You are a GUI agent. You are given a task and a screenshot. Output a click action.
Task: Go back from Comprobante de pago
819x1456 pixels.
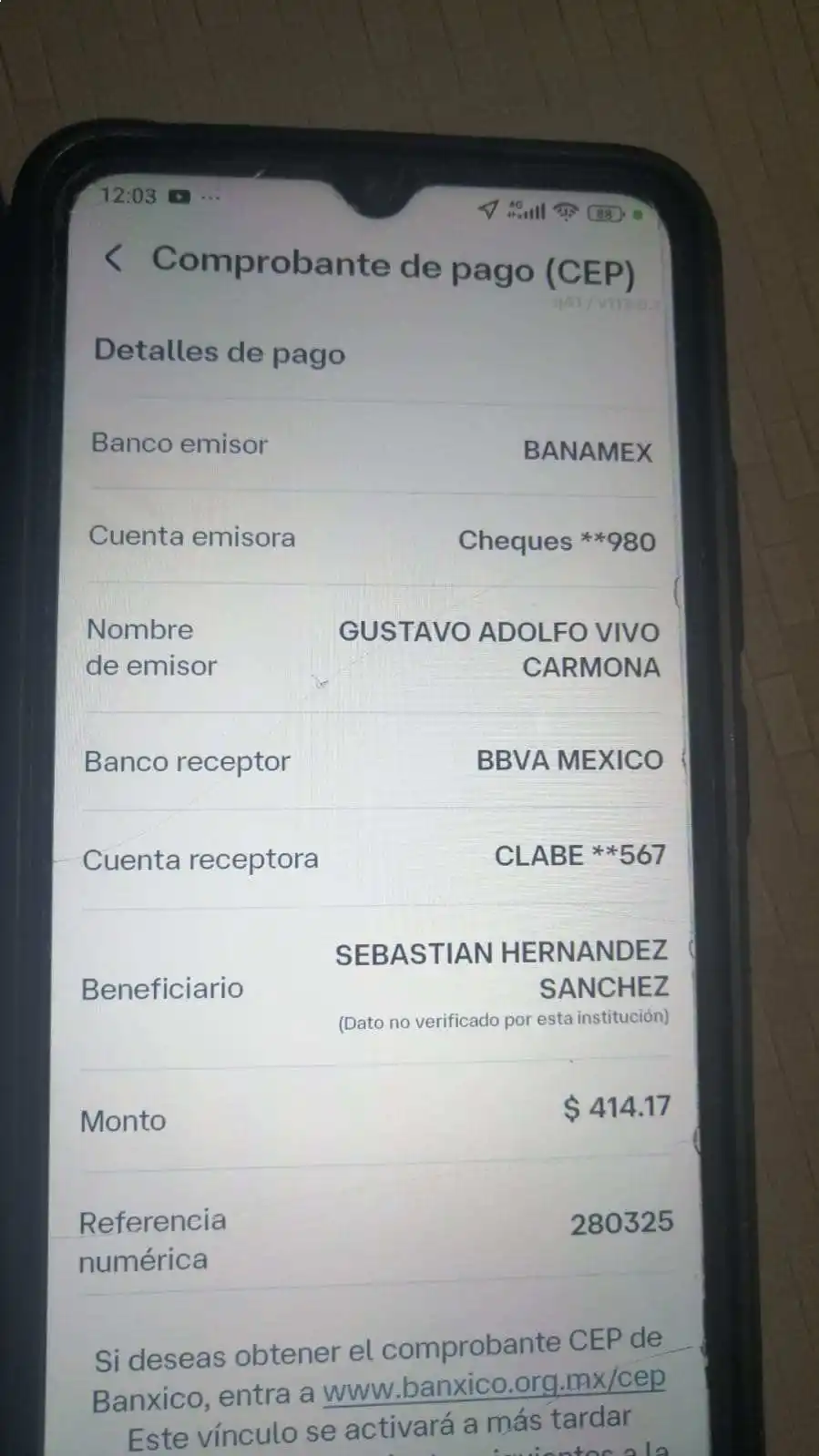click(x=113, y=259)
